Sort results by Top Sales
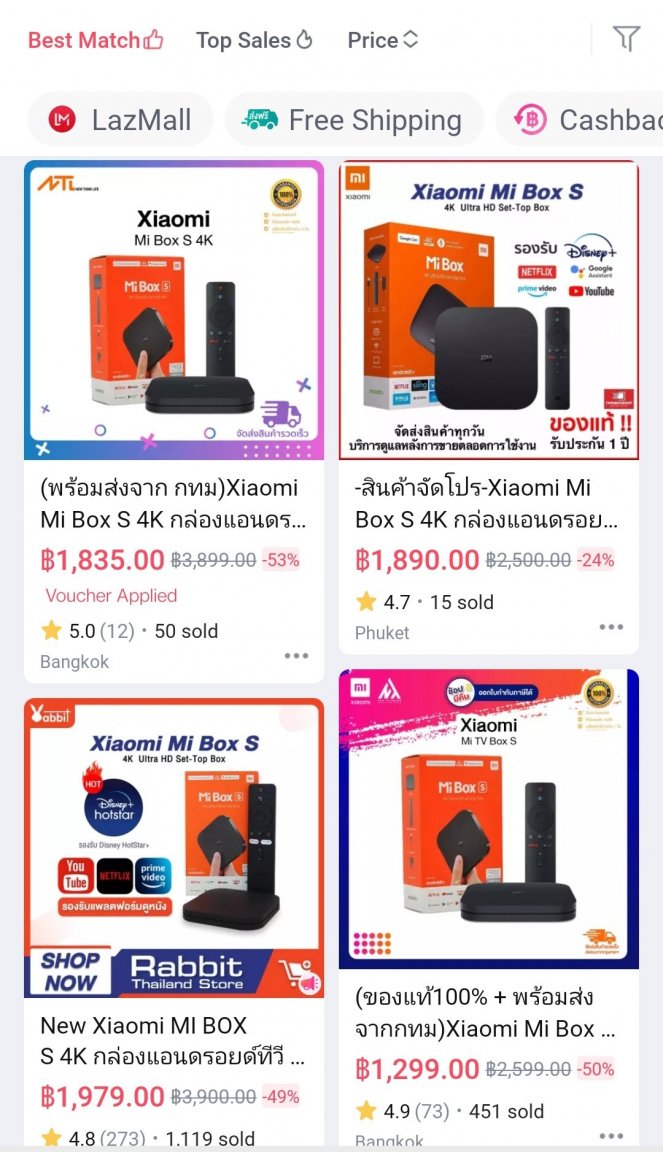 pos(254,40)
